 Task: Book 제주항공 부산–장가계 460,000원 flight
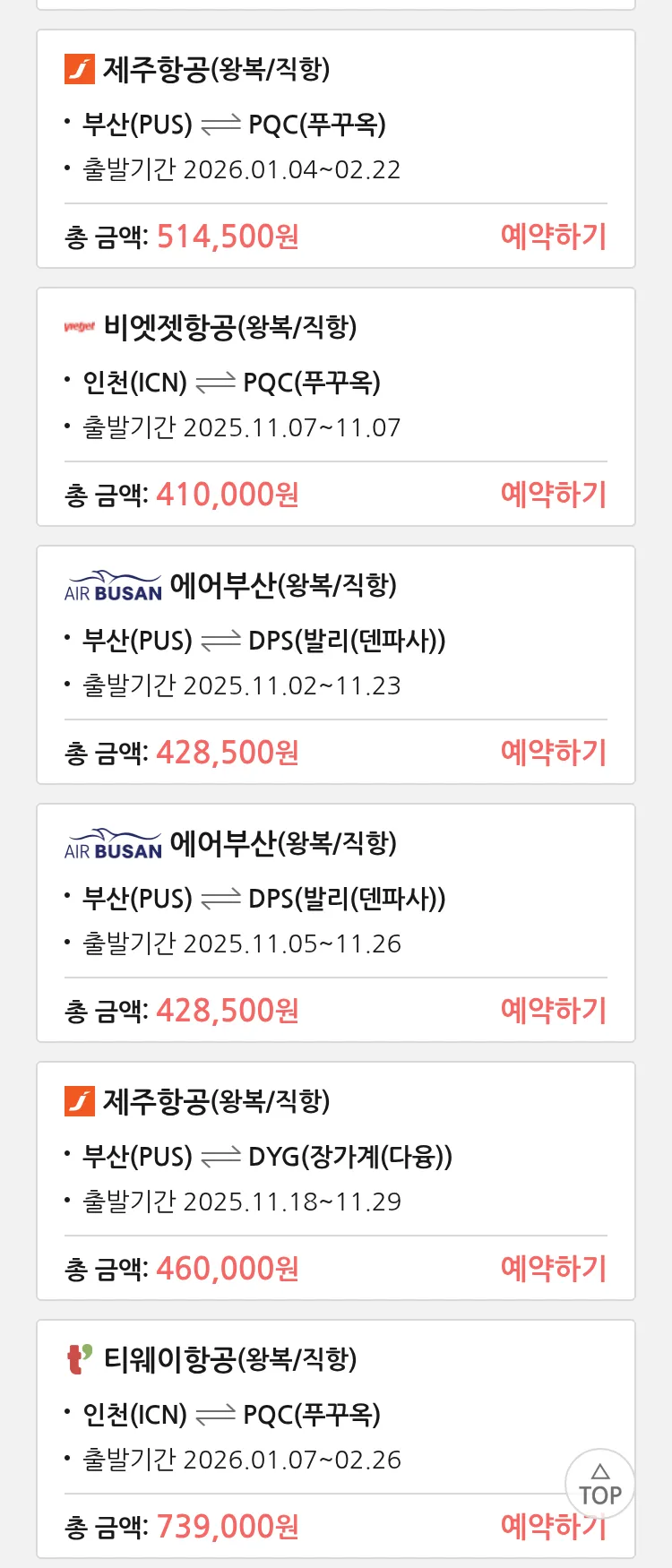coord(553,1269)
